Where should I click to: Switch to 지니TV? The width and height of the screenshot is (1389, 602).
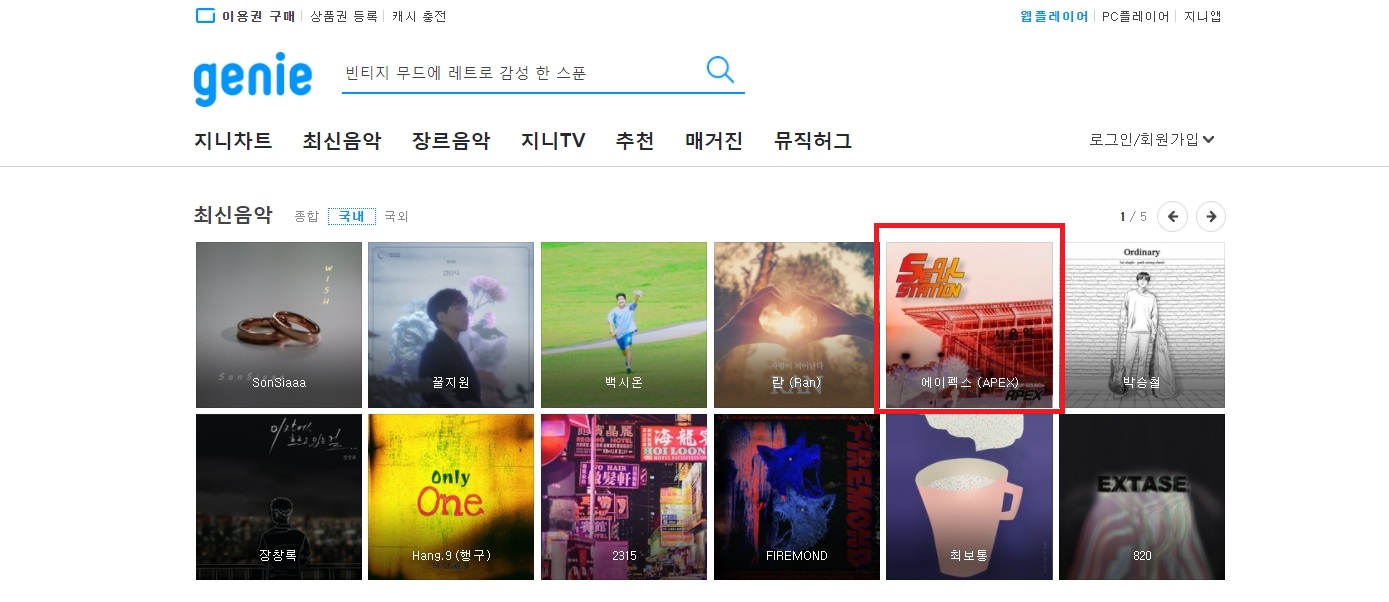tap(553, 140)
